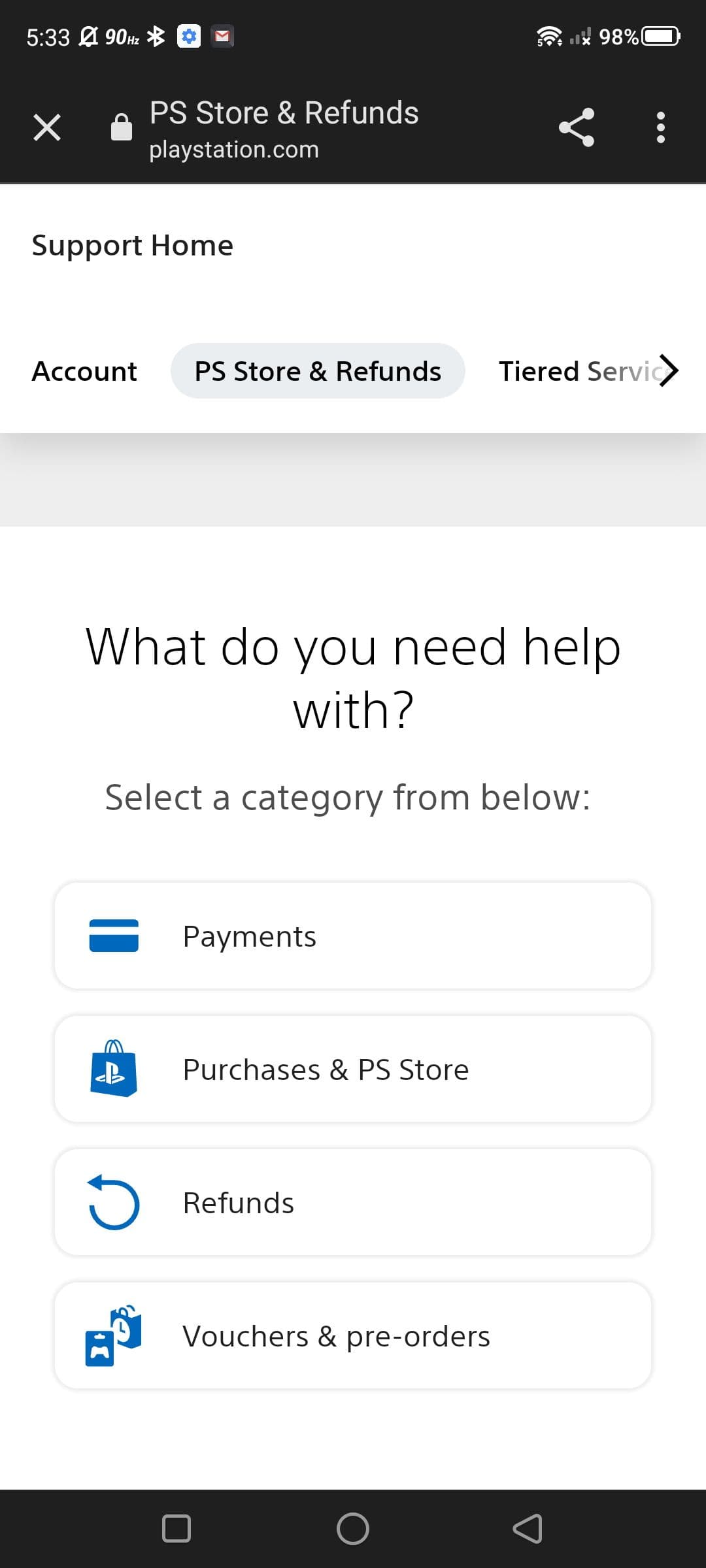This screenshot has height=1568, width=706.
Task: Open the Payments category
Action: tap(353, 936)
